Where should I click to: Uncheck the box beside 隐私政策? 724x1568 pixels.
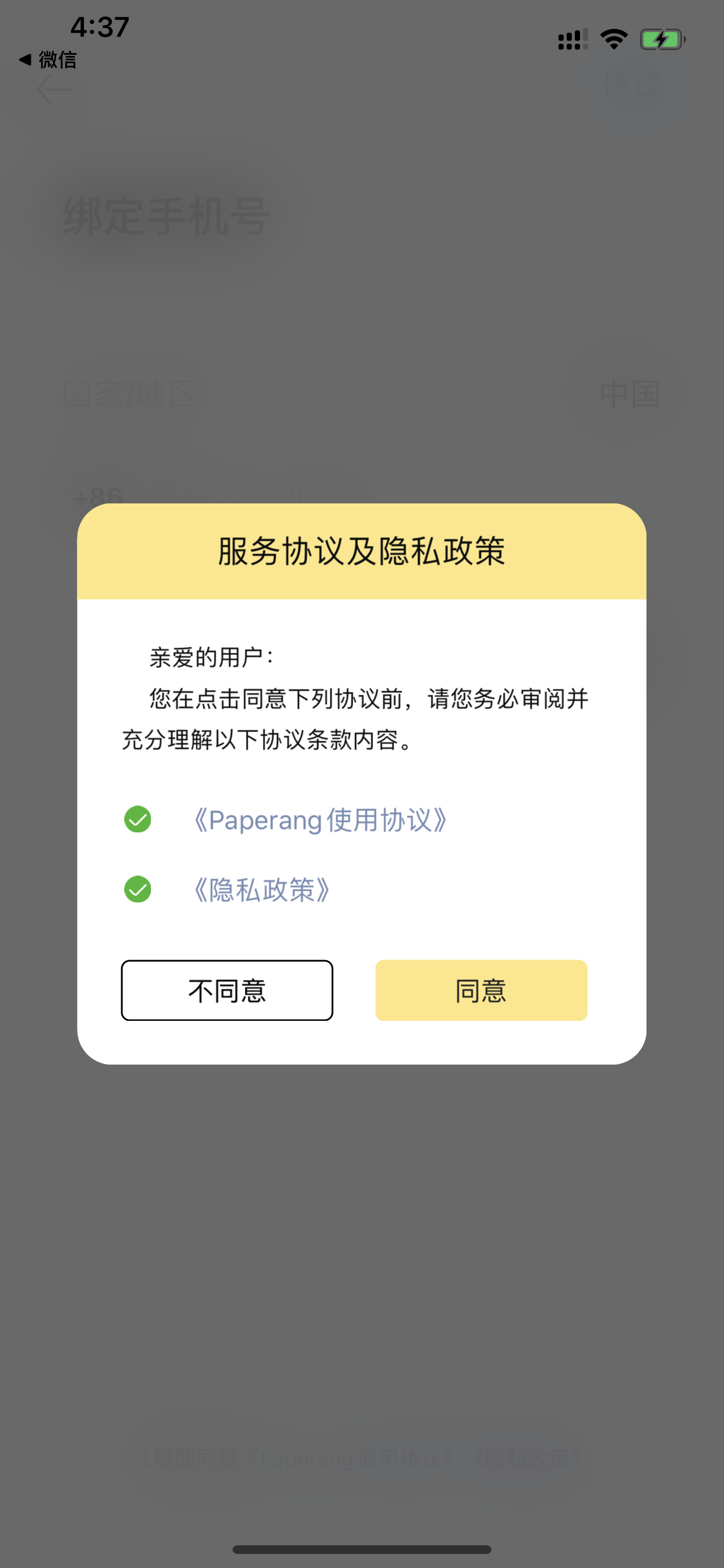(x=138, y=890)
